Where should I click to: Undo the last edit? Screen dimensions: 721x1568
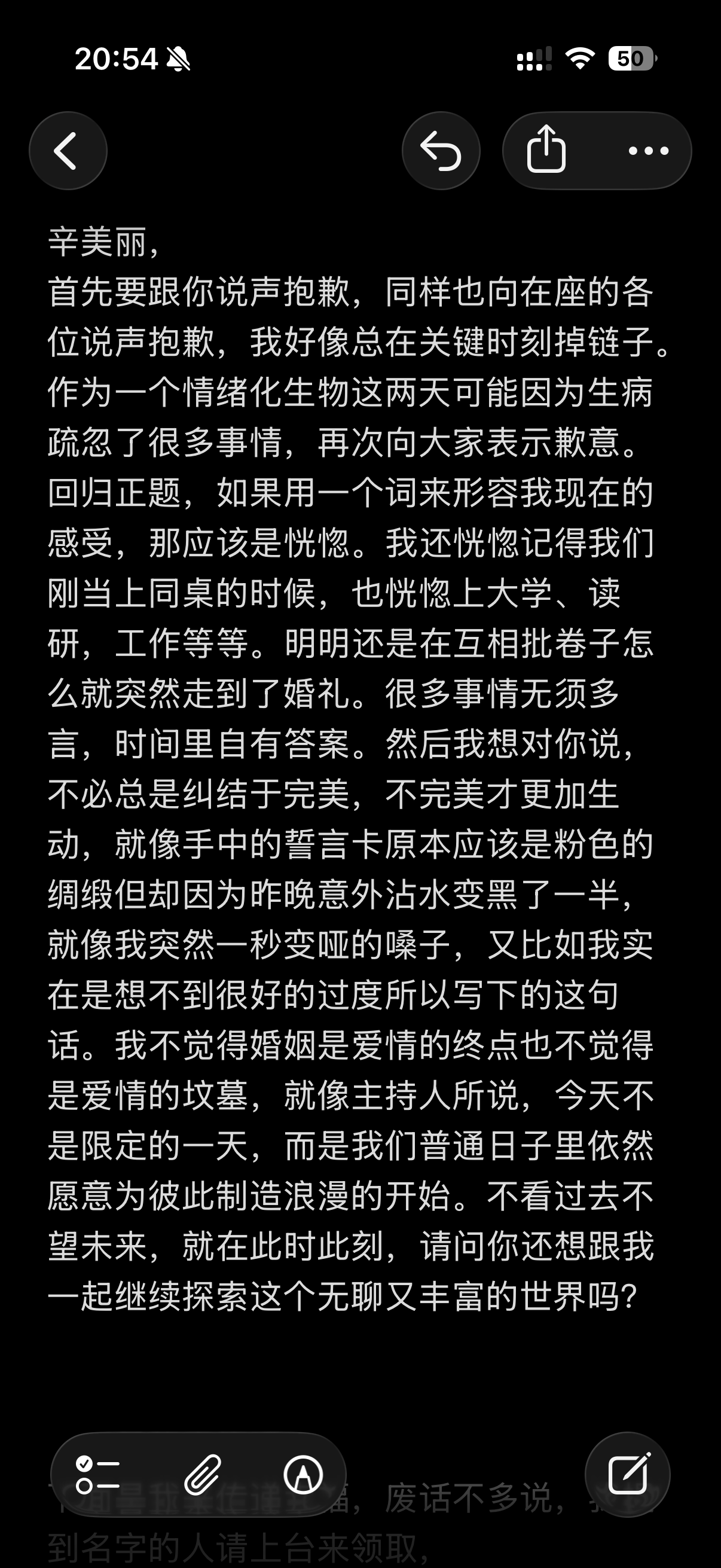coord(441,150)
